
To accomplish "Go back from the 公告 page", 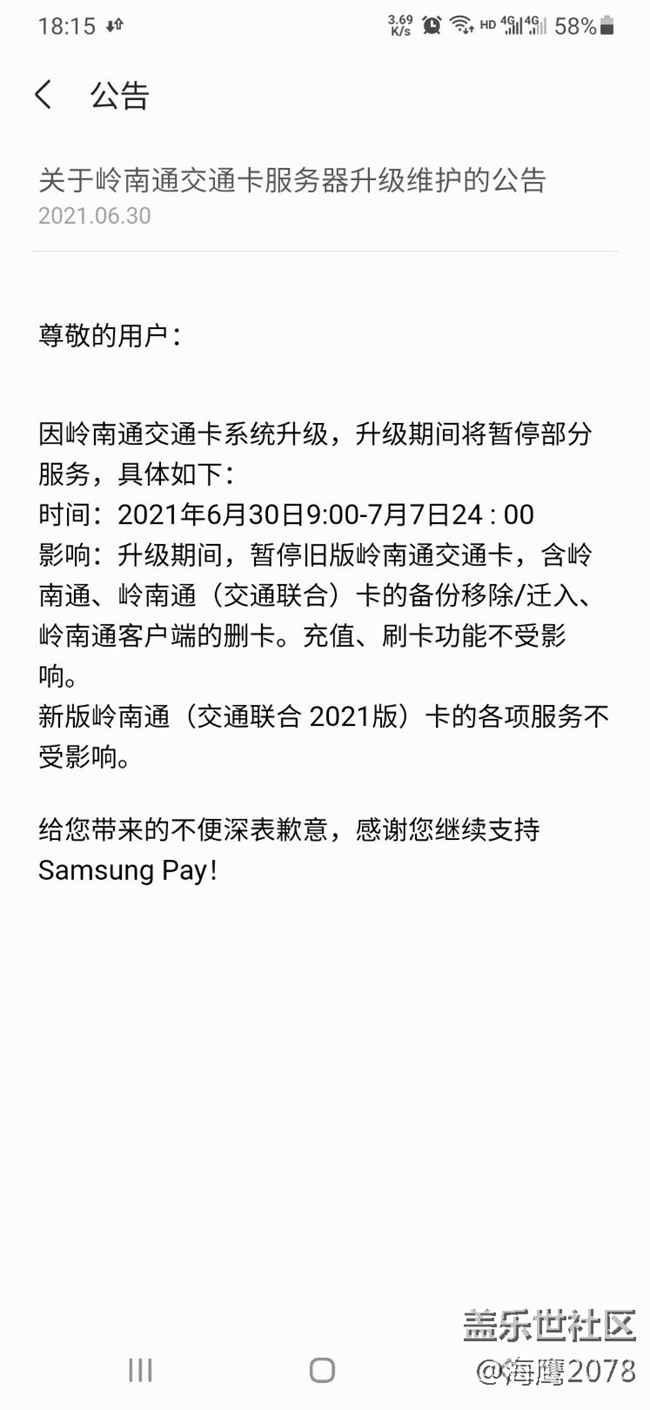I will (x=43, y=95).
